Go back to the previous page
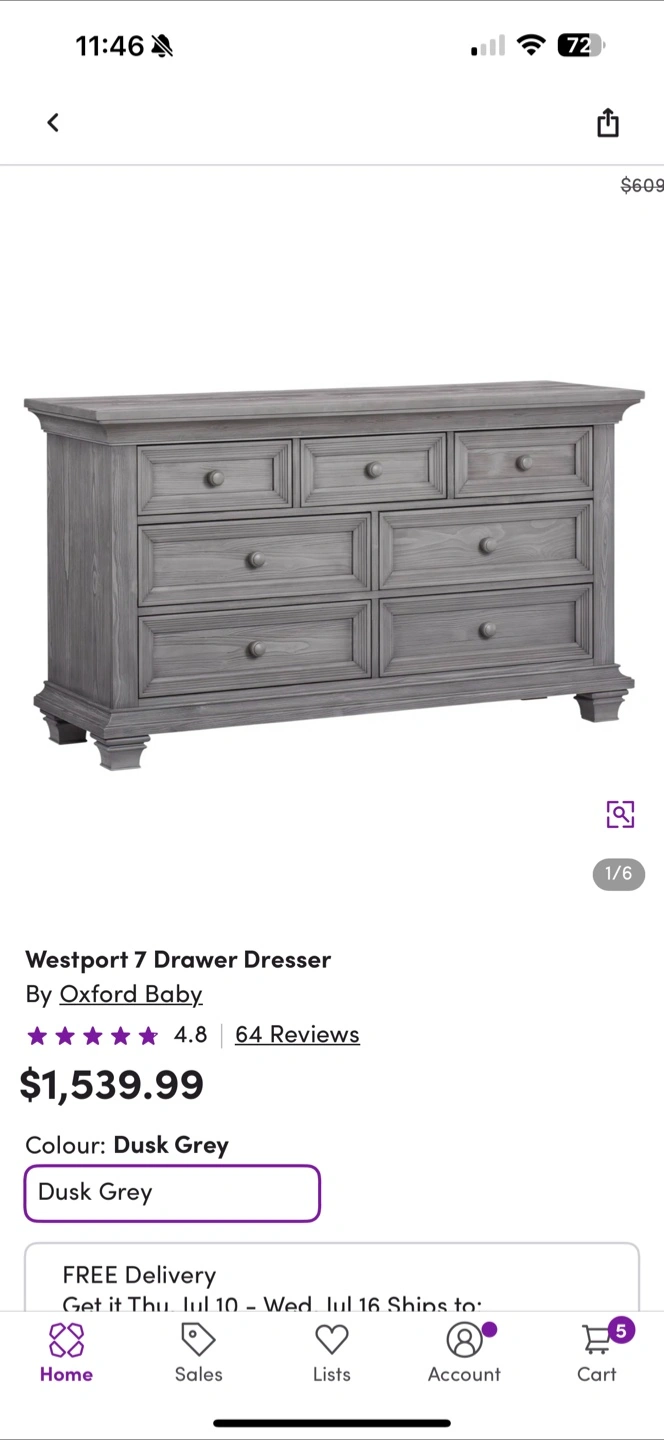Image resolution: width=664 pixels, height=1440 pixels. click(x=53, y=122)
